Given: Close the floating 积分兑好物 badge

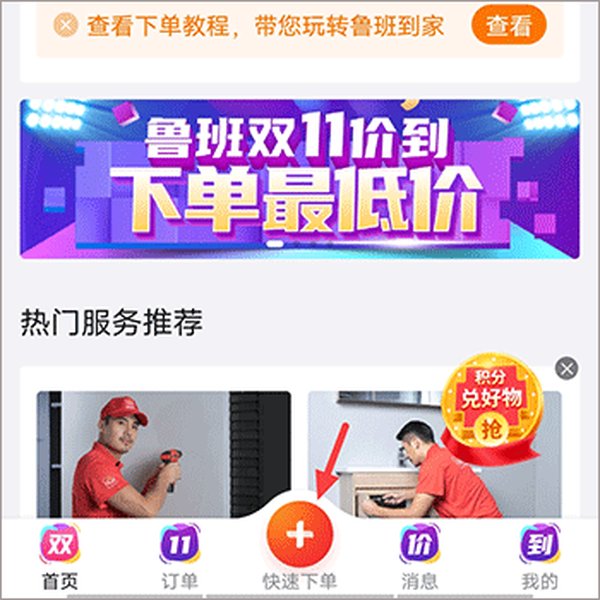Looking at the screenshot, I should [x=567, y=369].
